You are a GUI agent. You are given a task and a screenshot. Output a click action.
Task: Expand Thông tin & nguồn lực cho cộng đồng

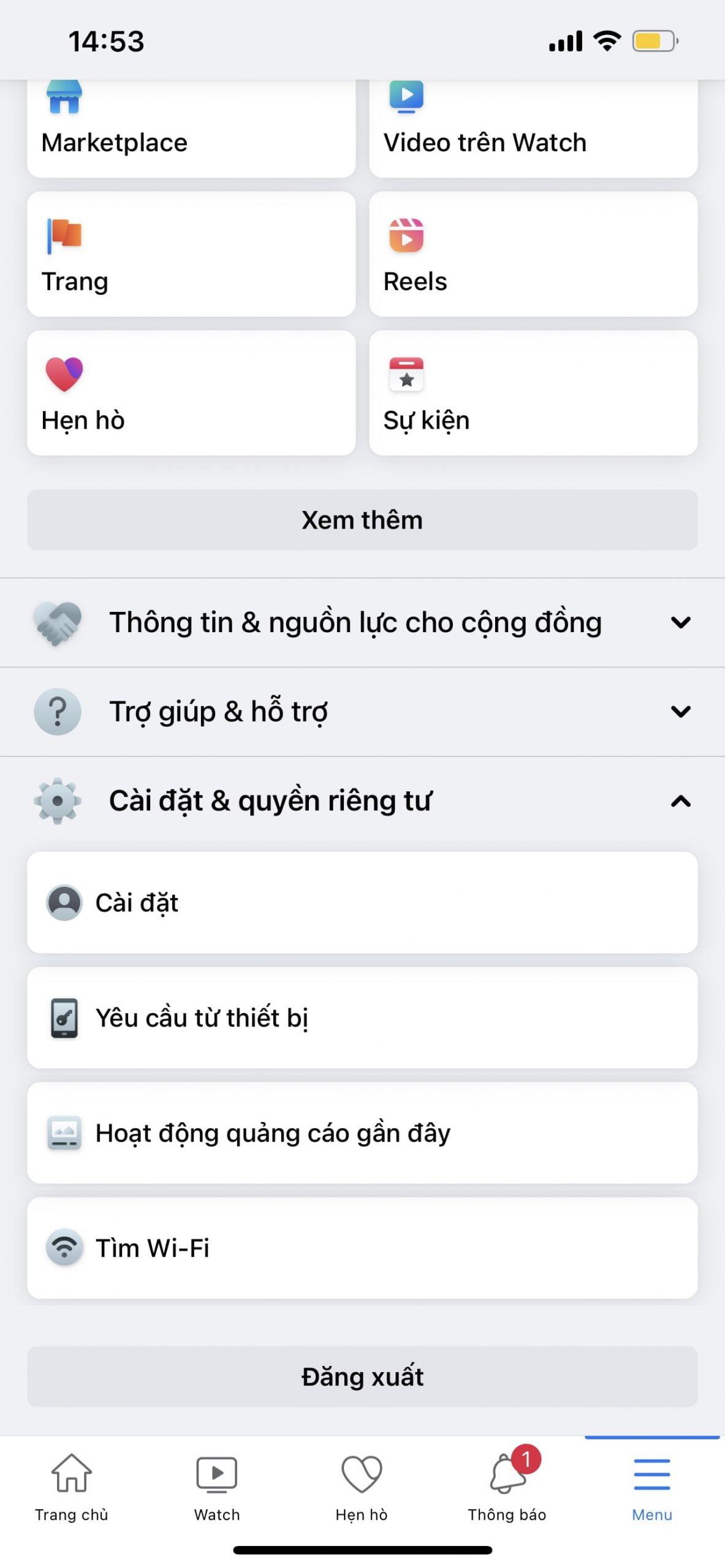362,622
